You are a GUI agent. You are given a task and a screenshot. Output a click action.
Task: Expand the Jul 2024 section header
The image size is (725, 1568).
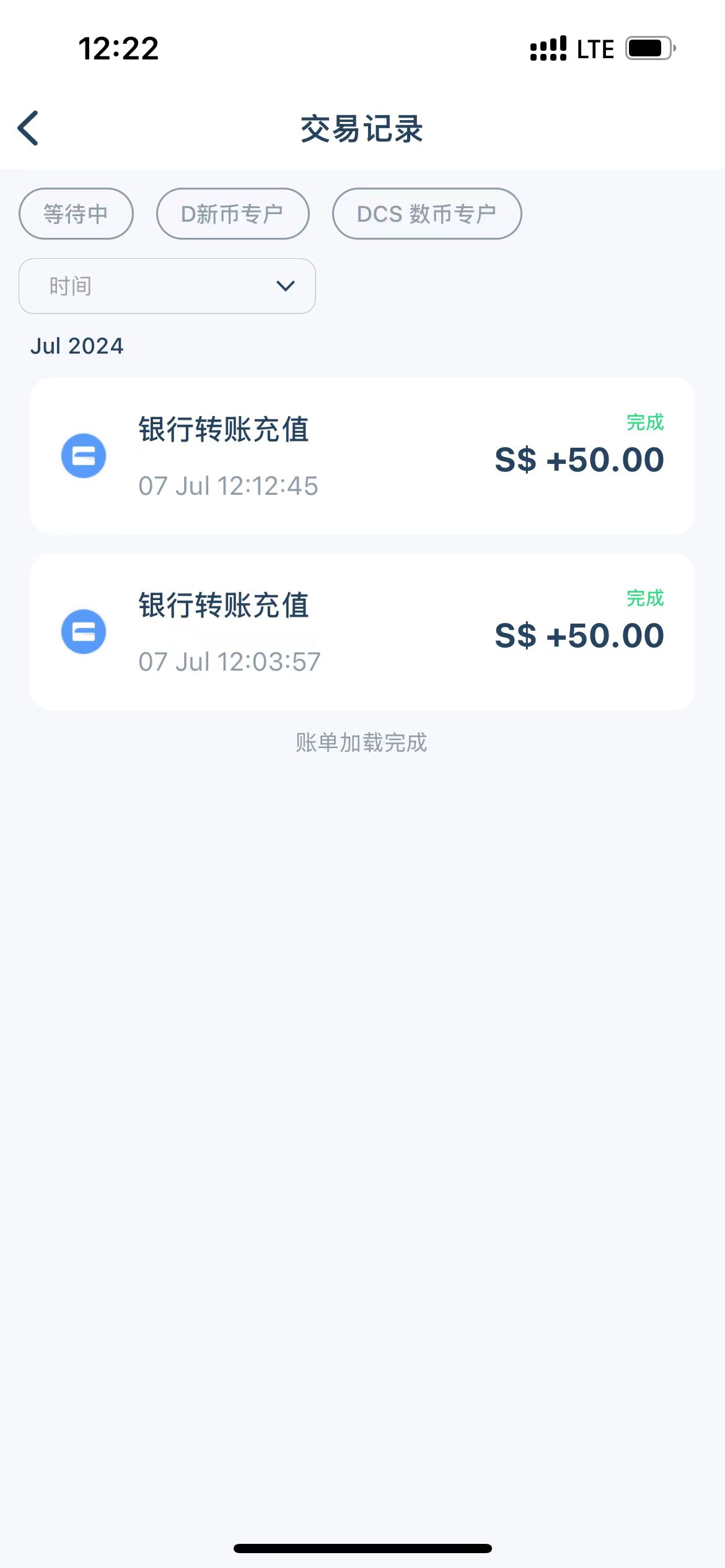pos(76,346)
